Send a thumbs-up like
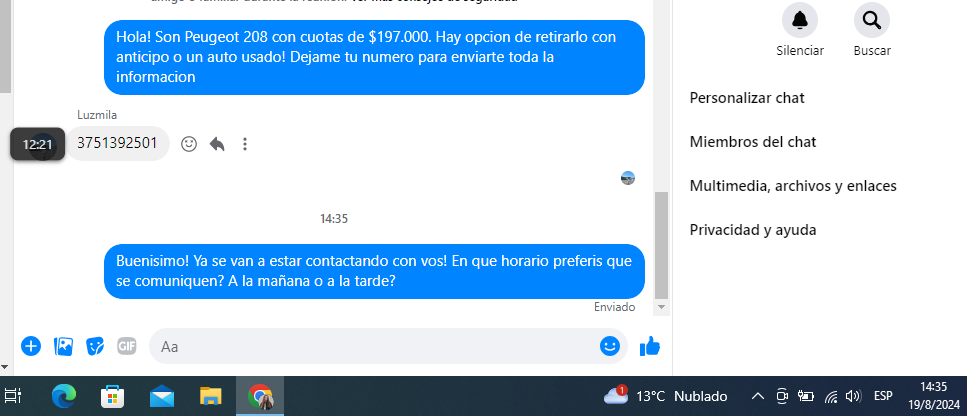The width and height of the screenshot is (967, 416). (x=650, y=346)
